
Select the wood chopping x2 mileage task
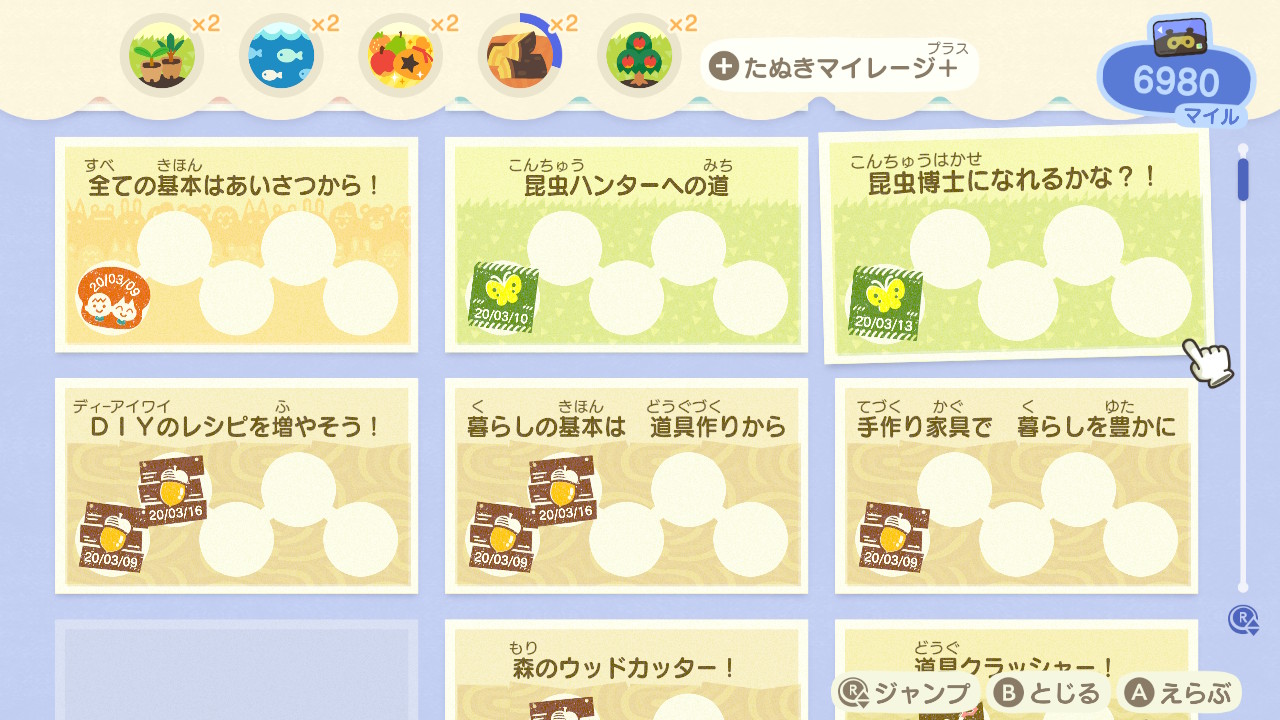520,55
